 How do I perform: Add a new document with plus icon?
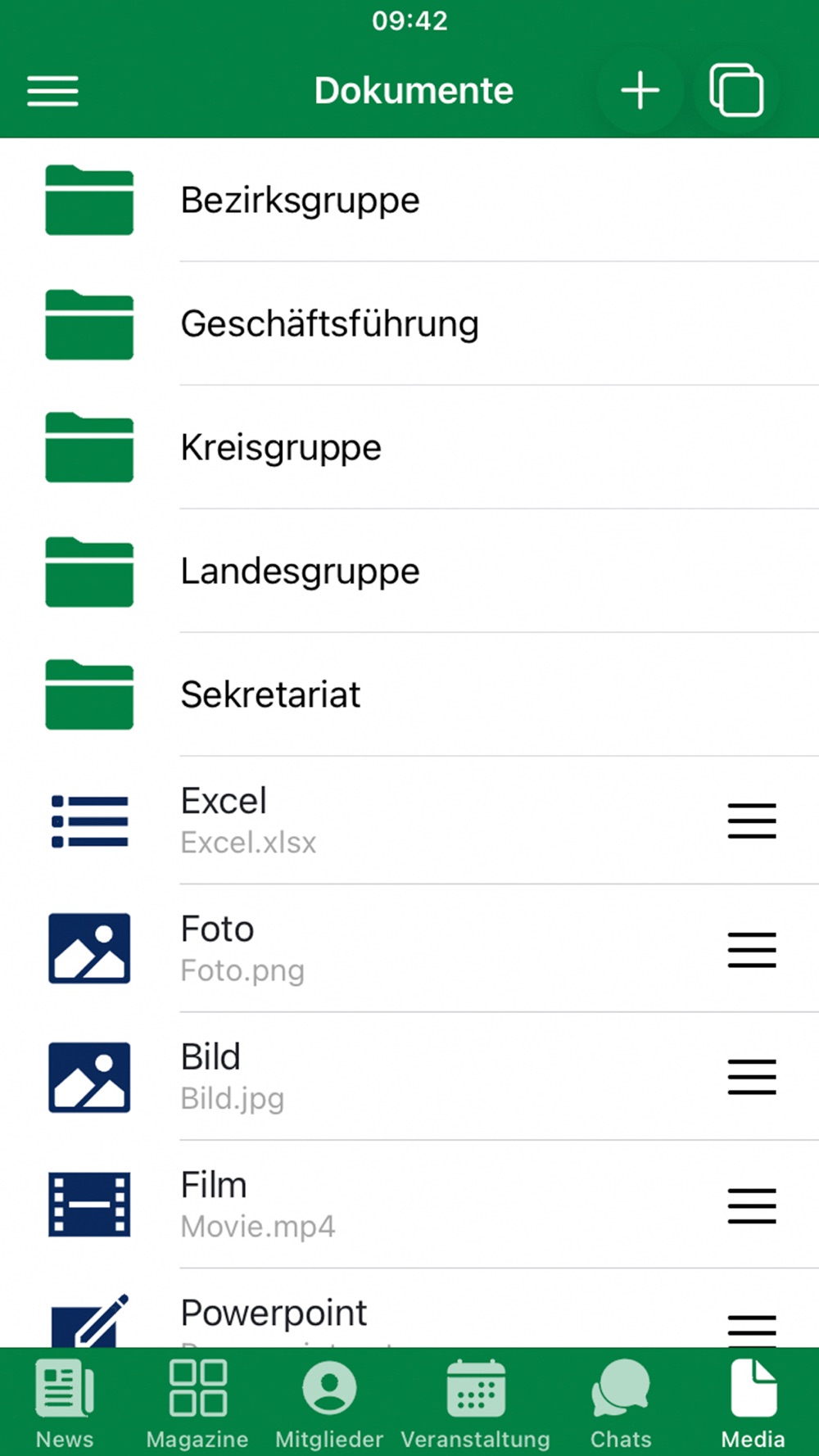[640, 90]
